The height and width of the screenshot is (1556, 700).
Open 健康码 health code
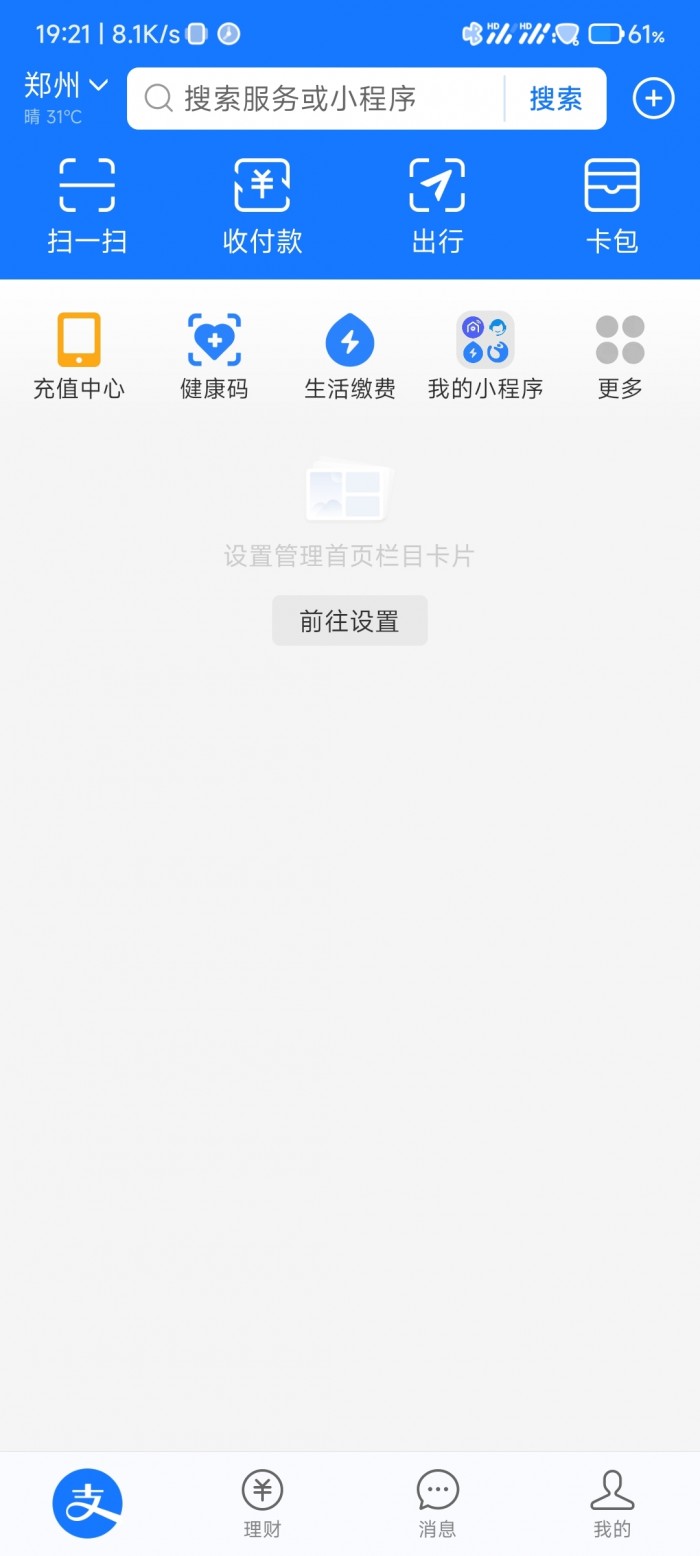[214, 356]
